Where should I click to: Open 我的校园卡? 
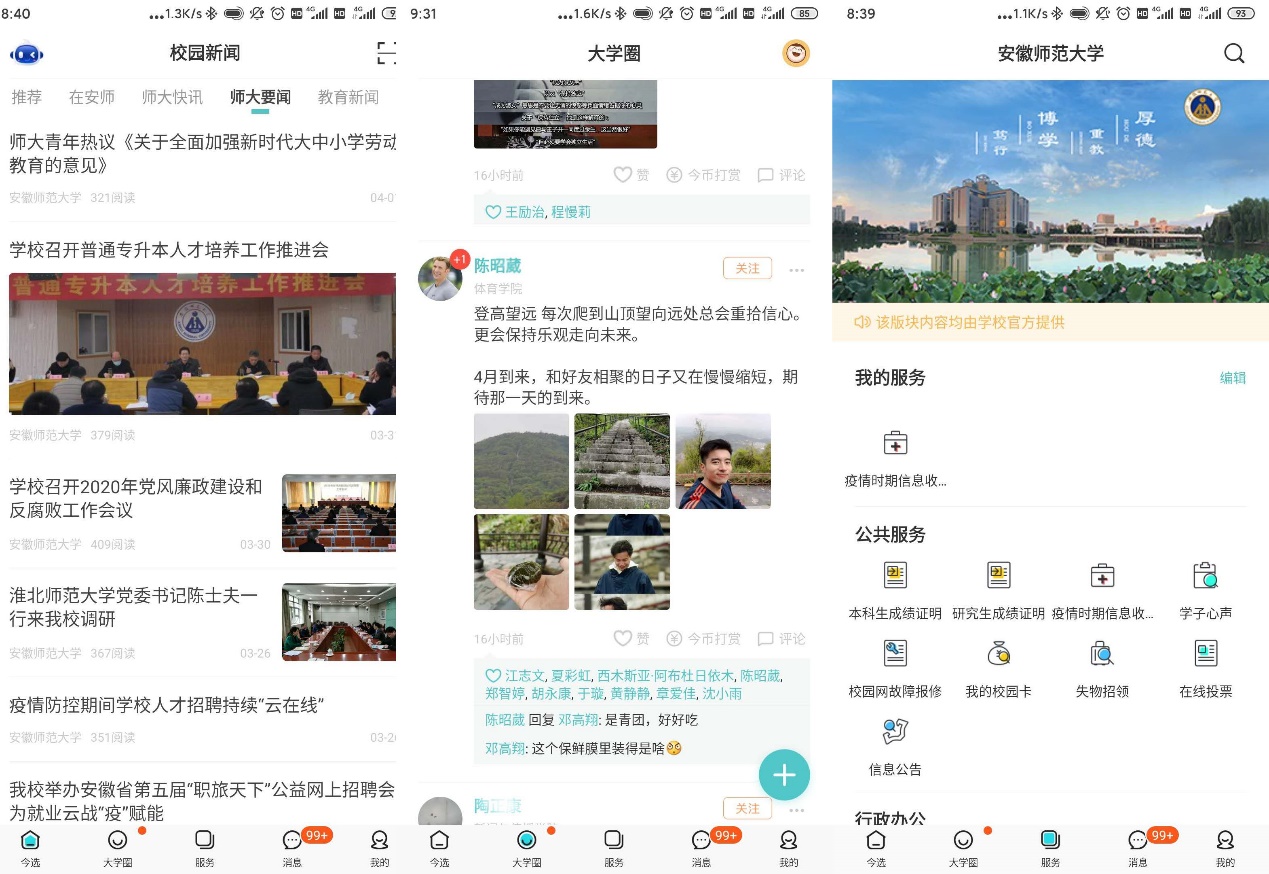click(998, 666)
